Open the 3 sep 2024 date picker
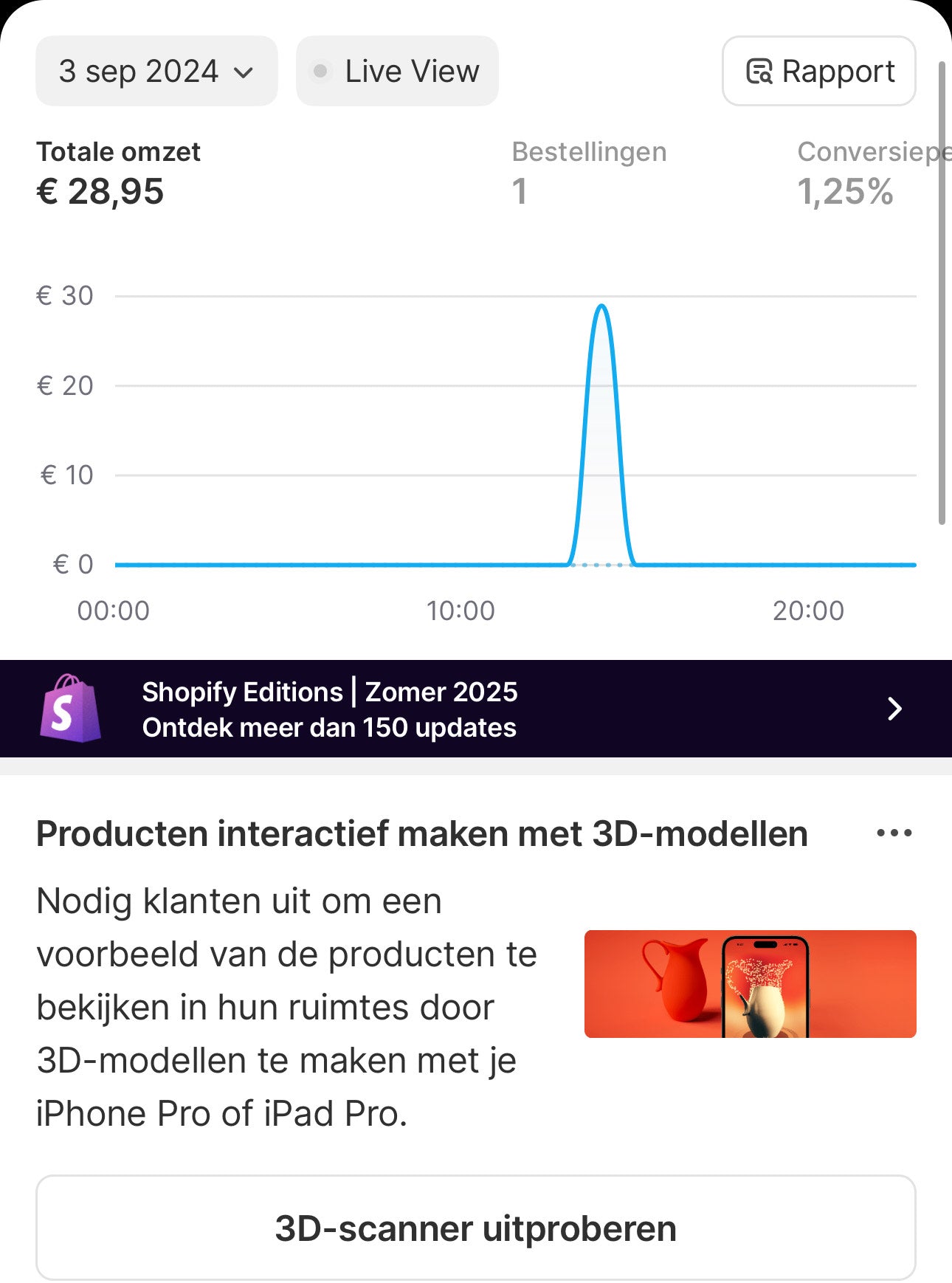The width and height of the screenshot is (952, 1283). pos(156,72)
